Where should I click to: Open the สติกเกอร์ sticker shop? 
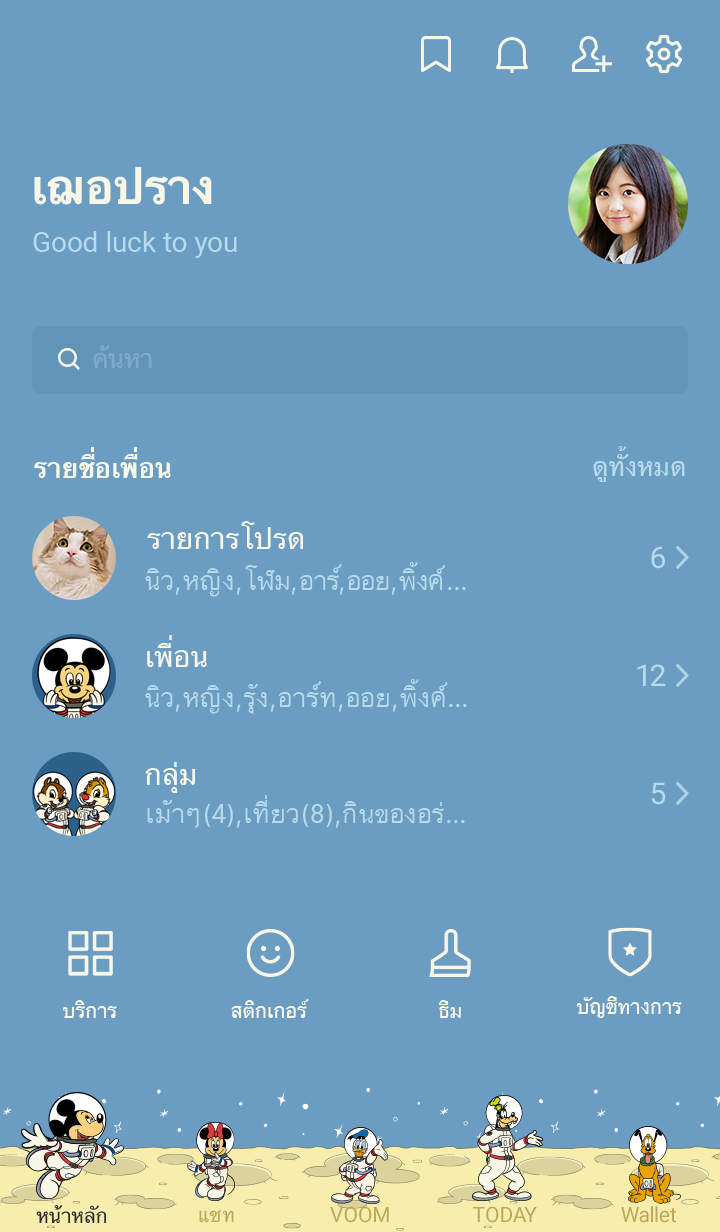click(270, 972)
